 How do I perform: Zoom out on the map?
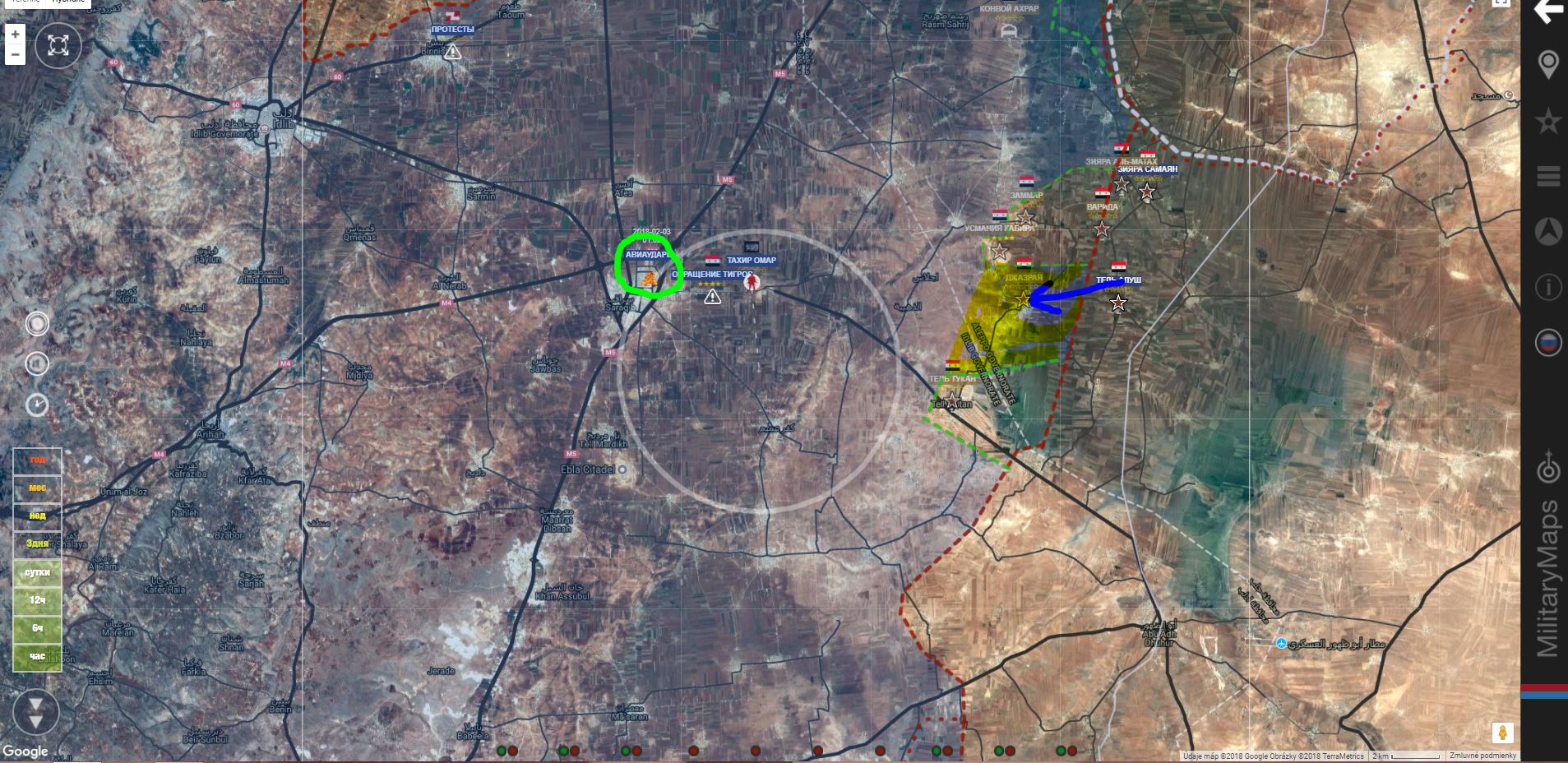coord(15,55)
